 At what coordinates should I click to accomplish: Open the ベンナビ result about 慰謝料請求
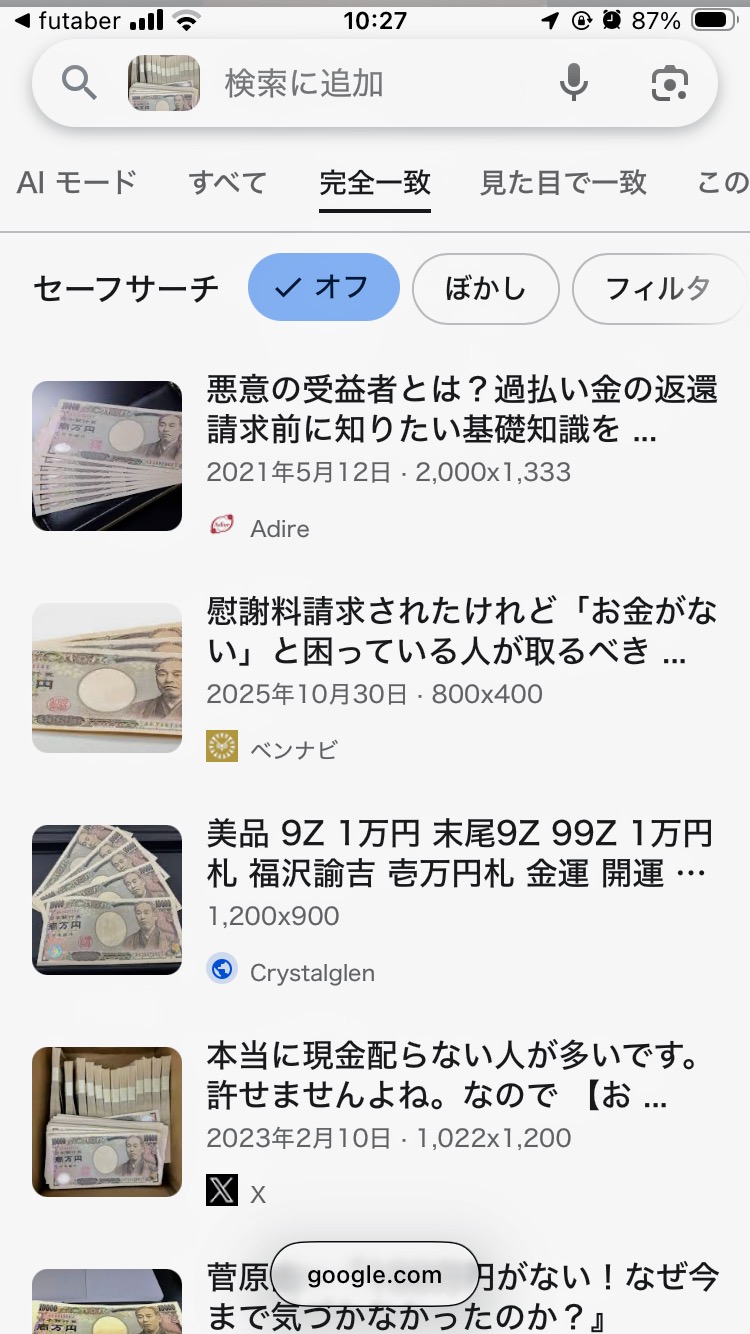pos(461,632)
